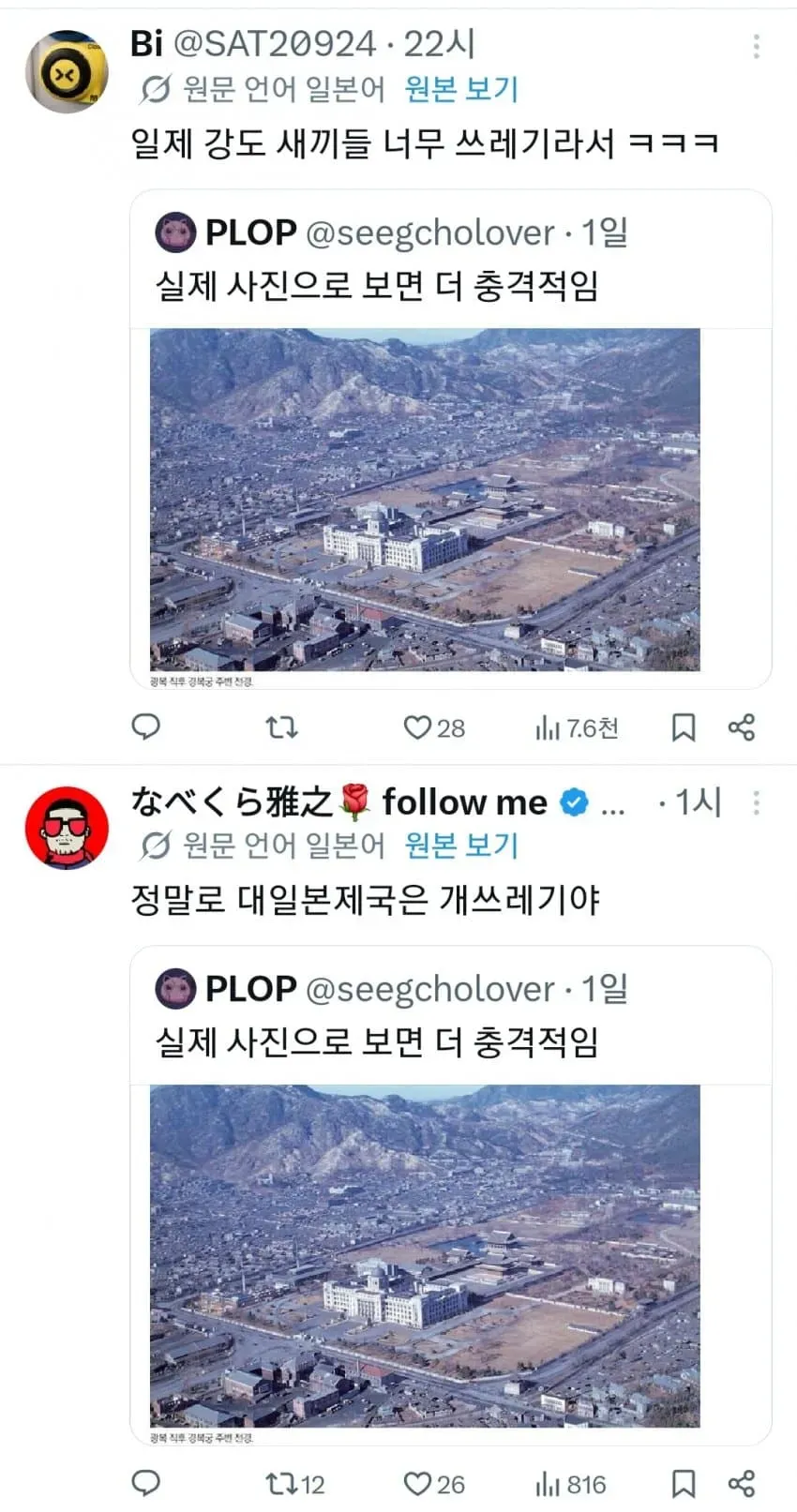Viewport: 797px width, 1512px height.
Task: Tap '원본 보기' under なべくら雅之's name
Action: pyautogui.click(x=461, y=846)
